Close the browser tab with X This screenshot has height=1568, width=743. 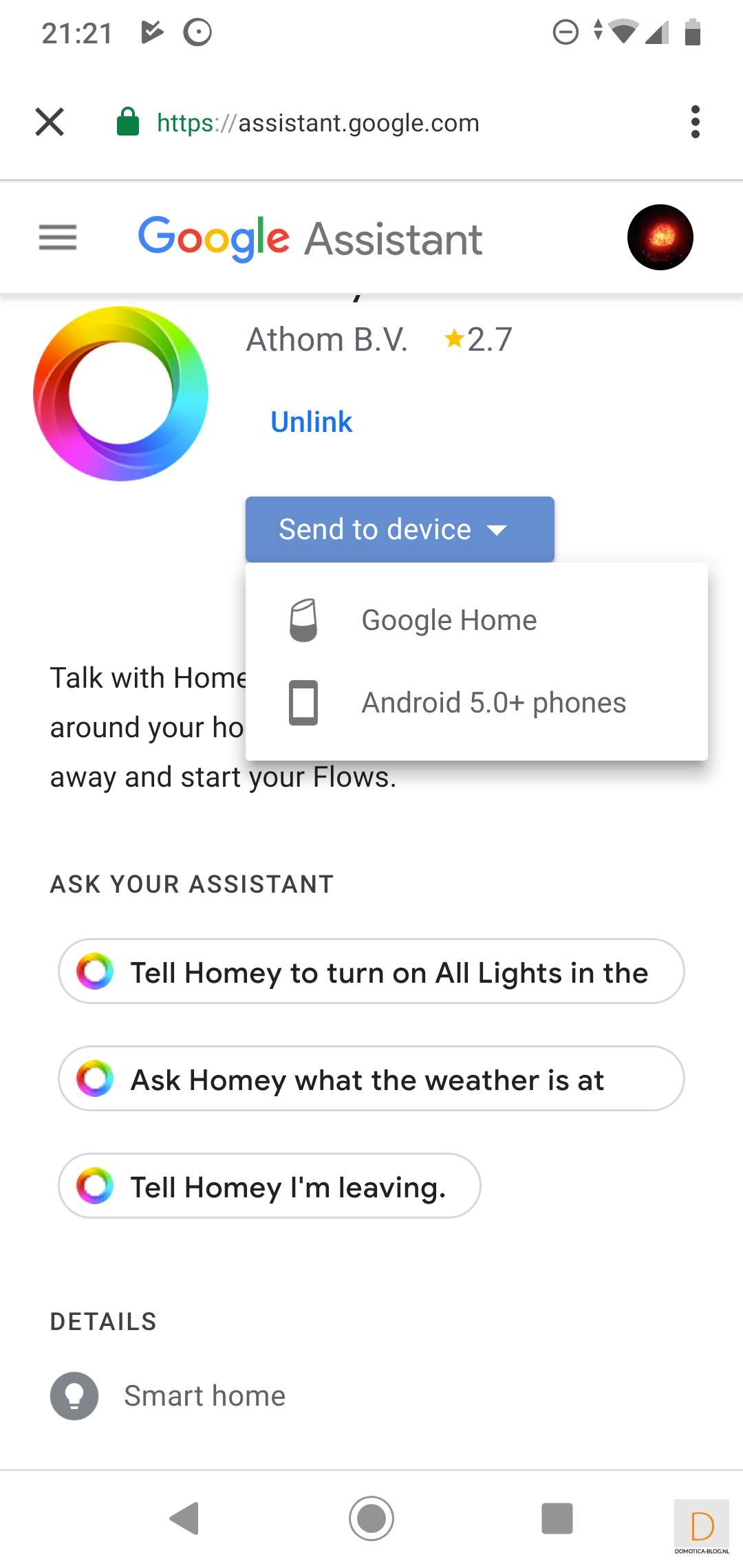[x=50, y=122]
